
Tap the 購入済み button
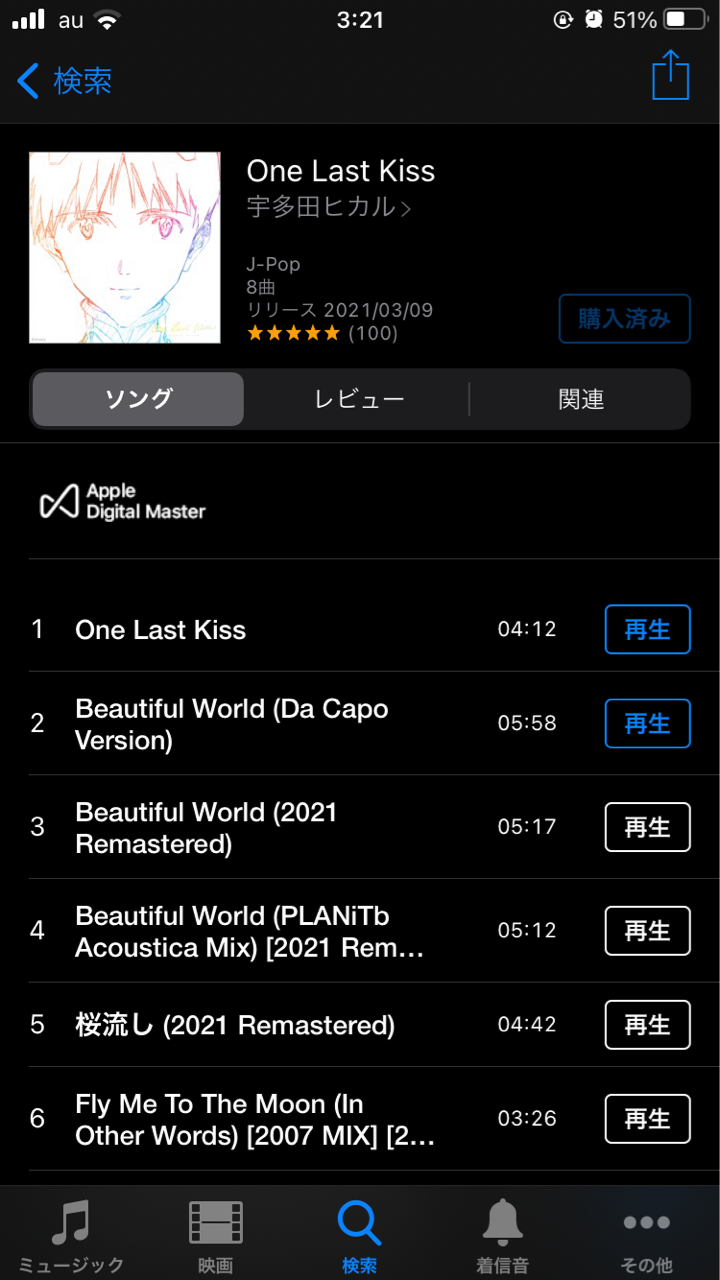pos(624,319)
